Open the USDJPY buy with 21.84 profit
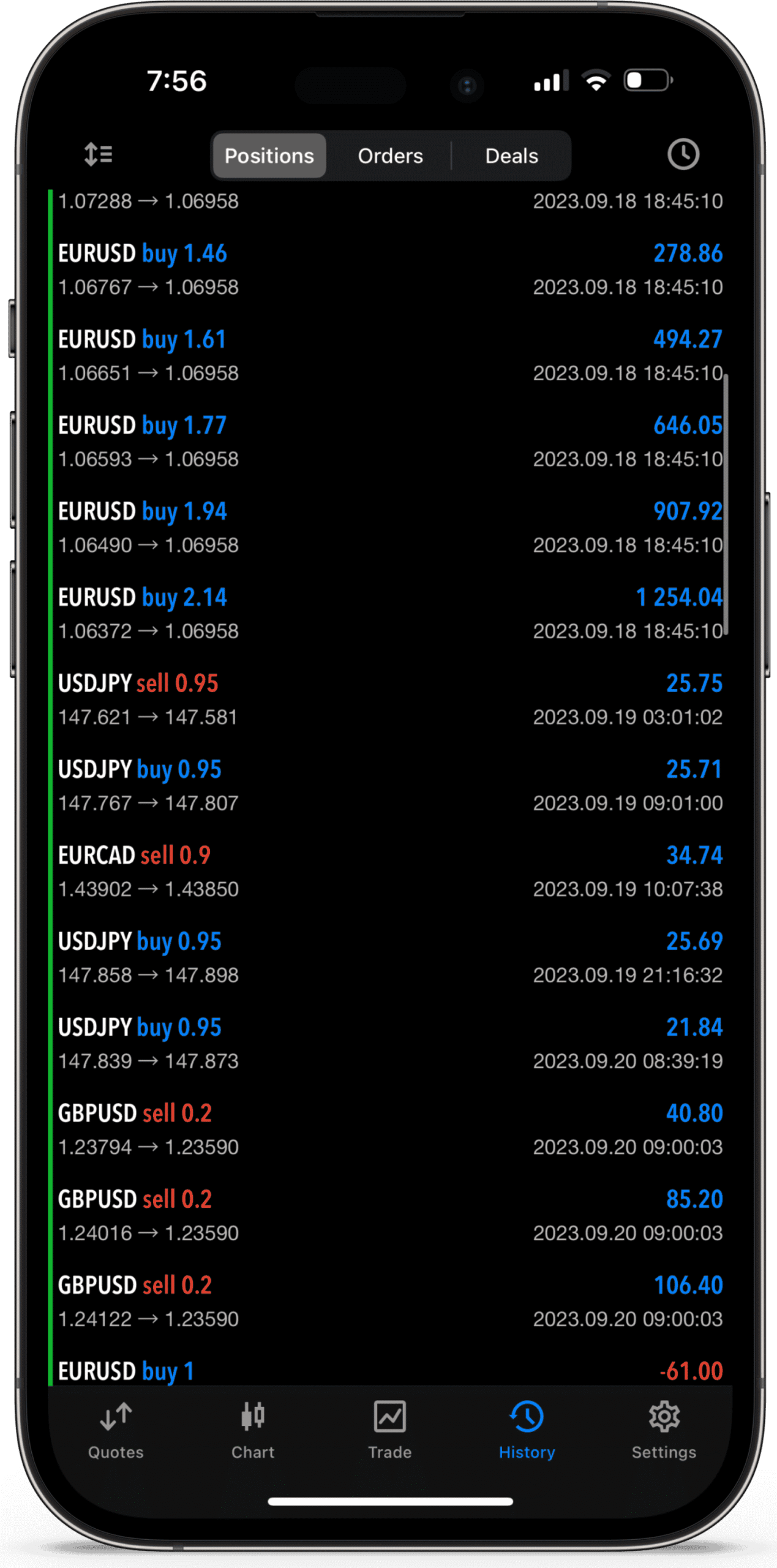The image size is (777, 1568). (x=390, y=1044)
